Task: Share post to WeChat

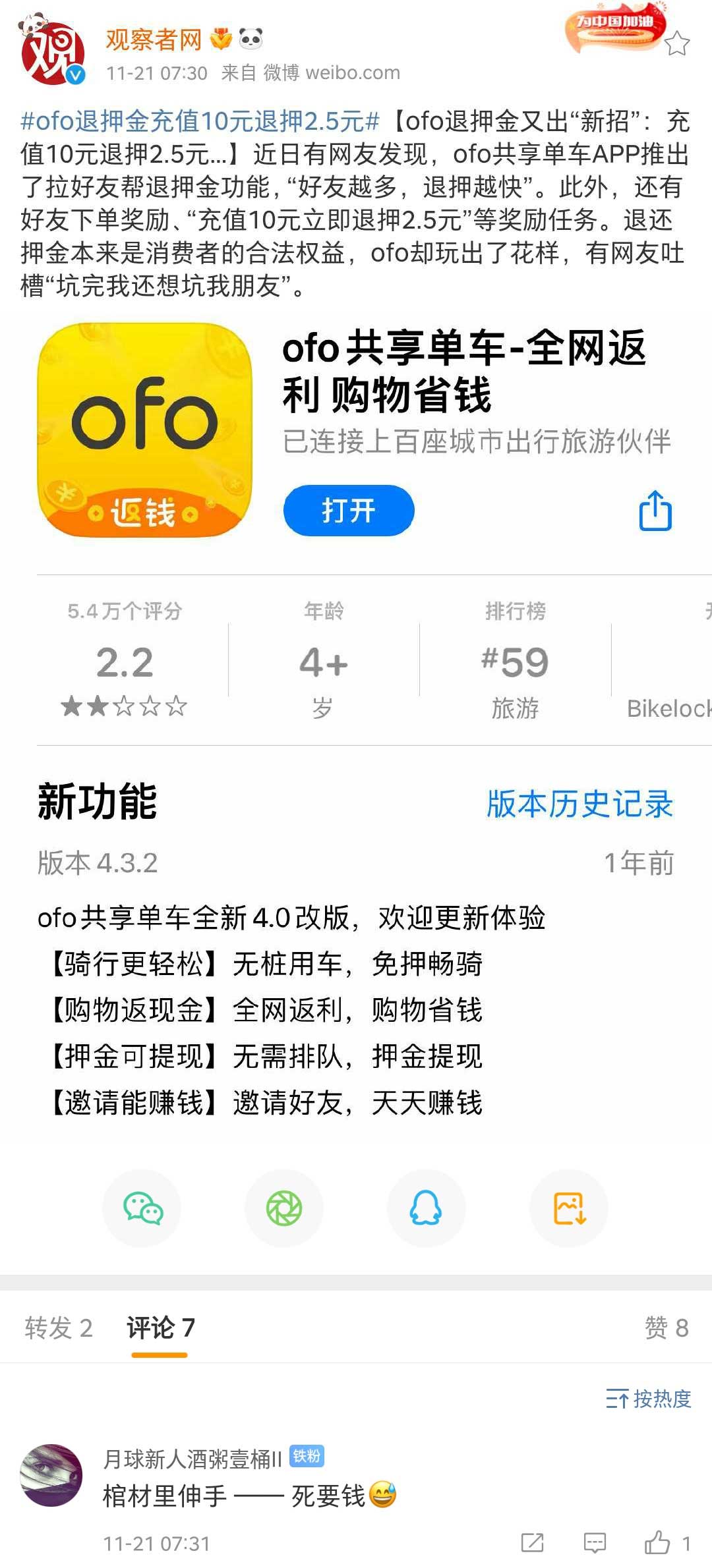Action: [142, 1208]
